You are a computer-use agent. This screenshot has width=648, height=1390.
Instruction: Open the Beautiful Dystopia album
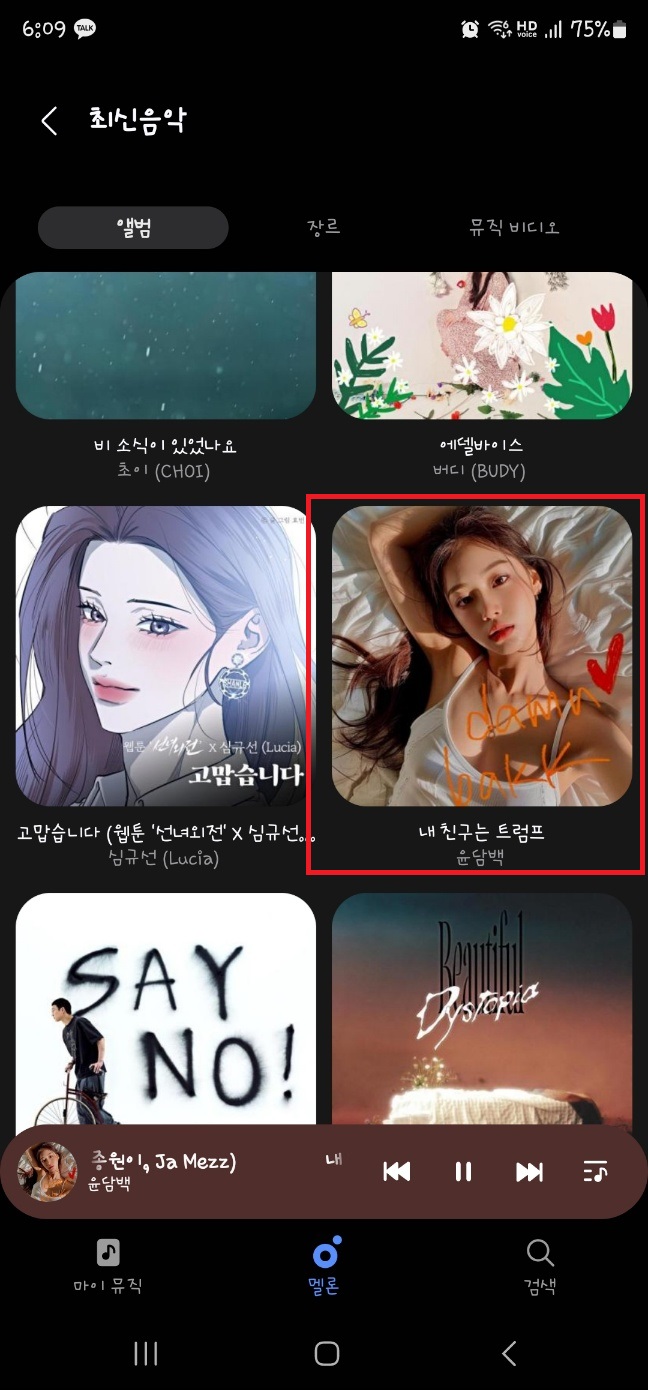click(482, 1010)
